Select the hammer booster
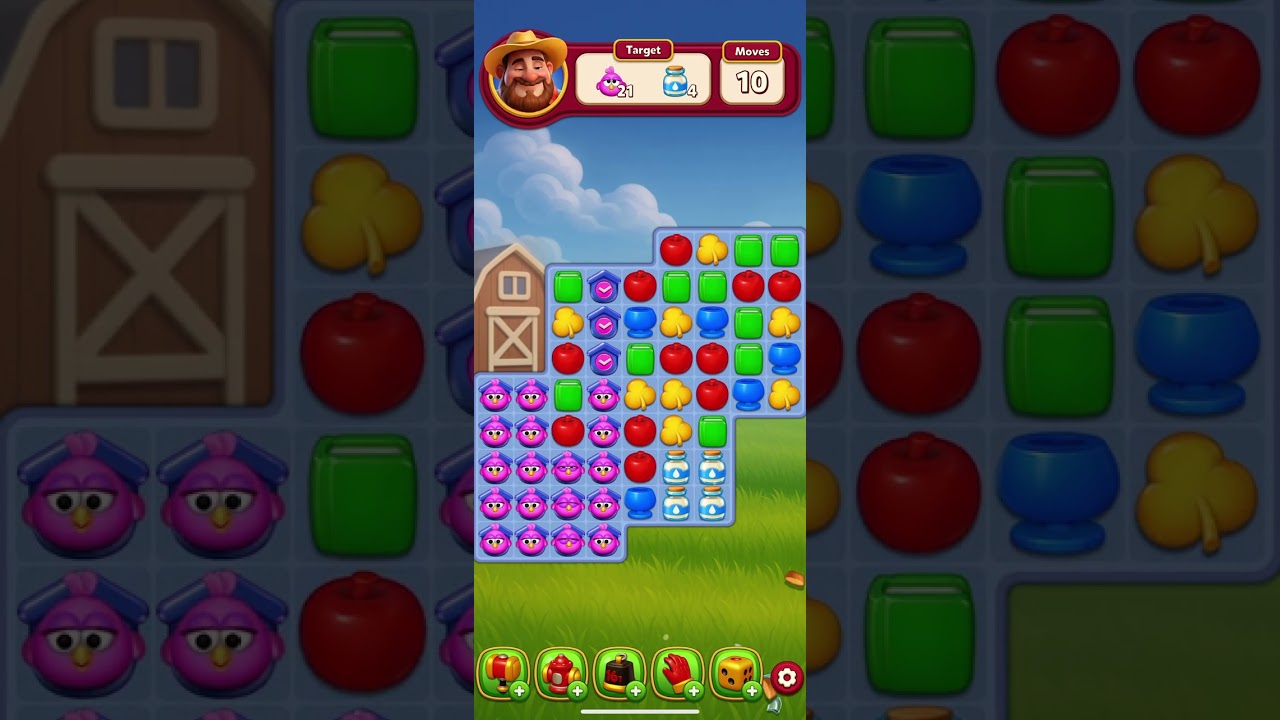This screenshot has height=720, width=1280. pos(503,673)
